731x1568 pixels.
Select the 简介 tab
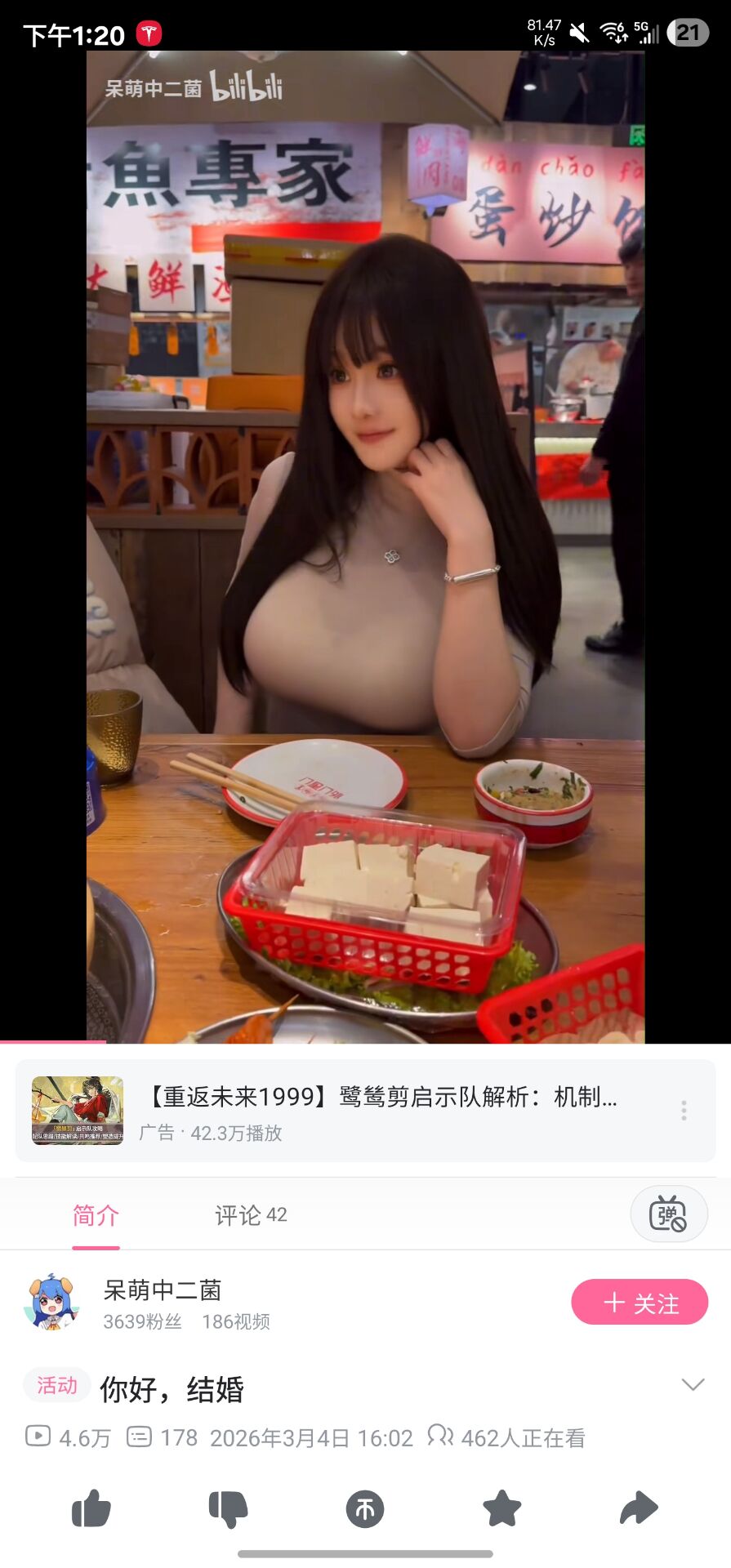[x=96, y=1215]
